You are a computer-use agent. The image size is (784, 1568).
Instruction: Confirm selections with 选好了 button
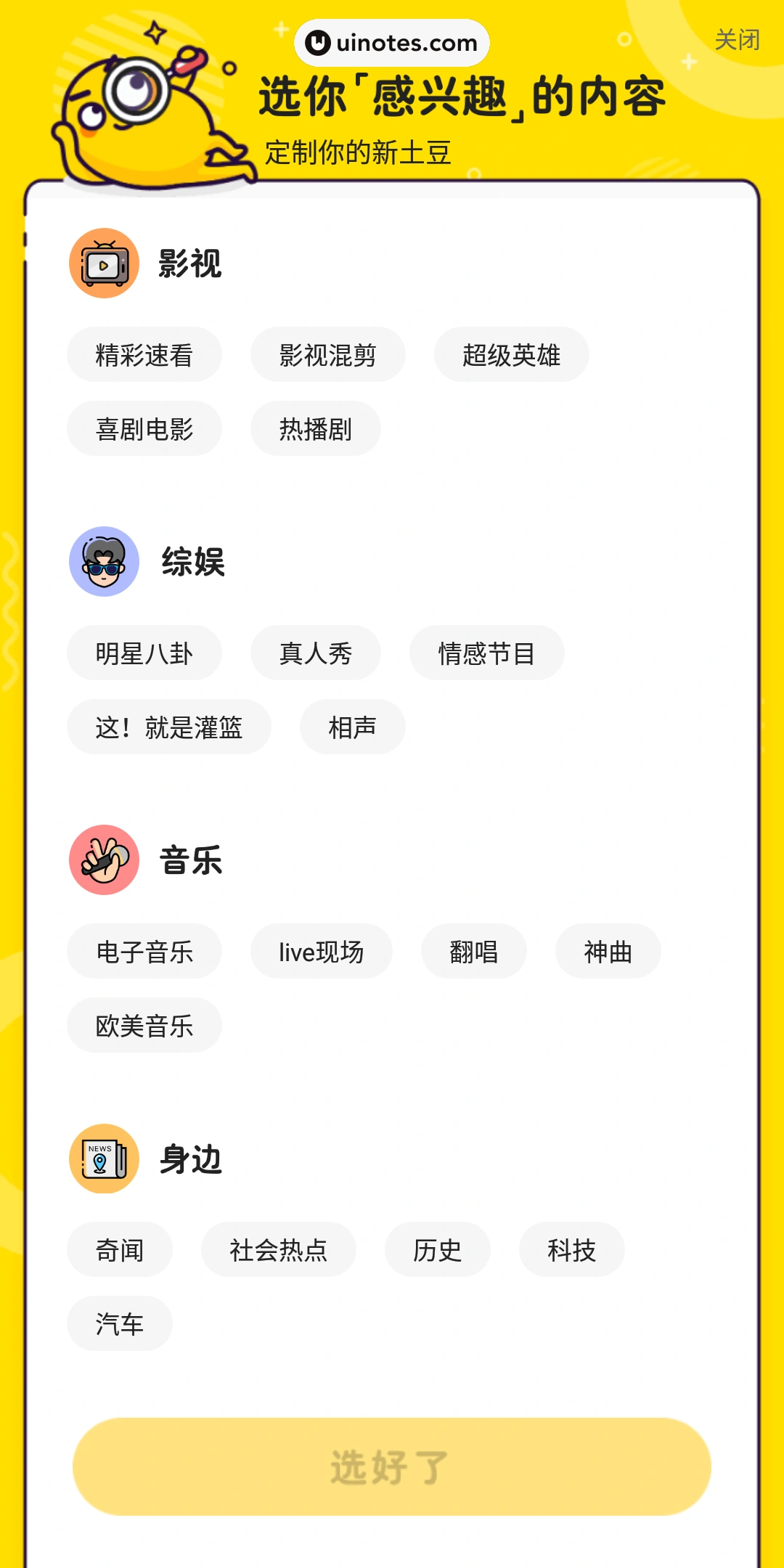point(391,1467)
